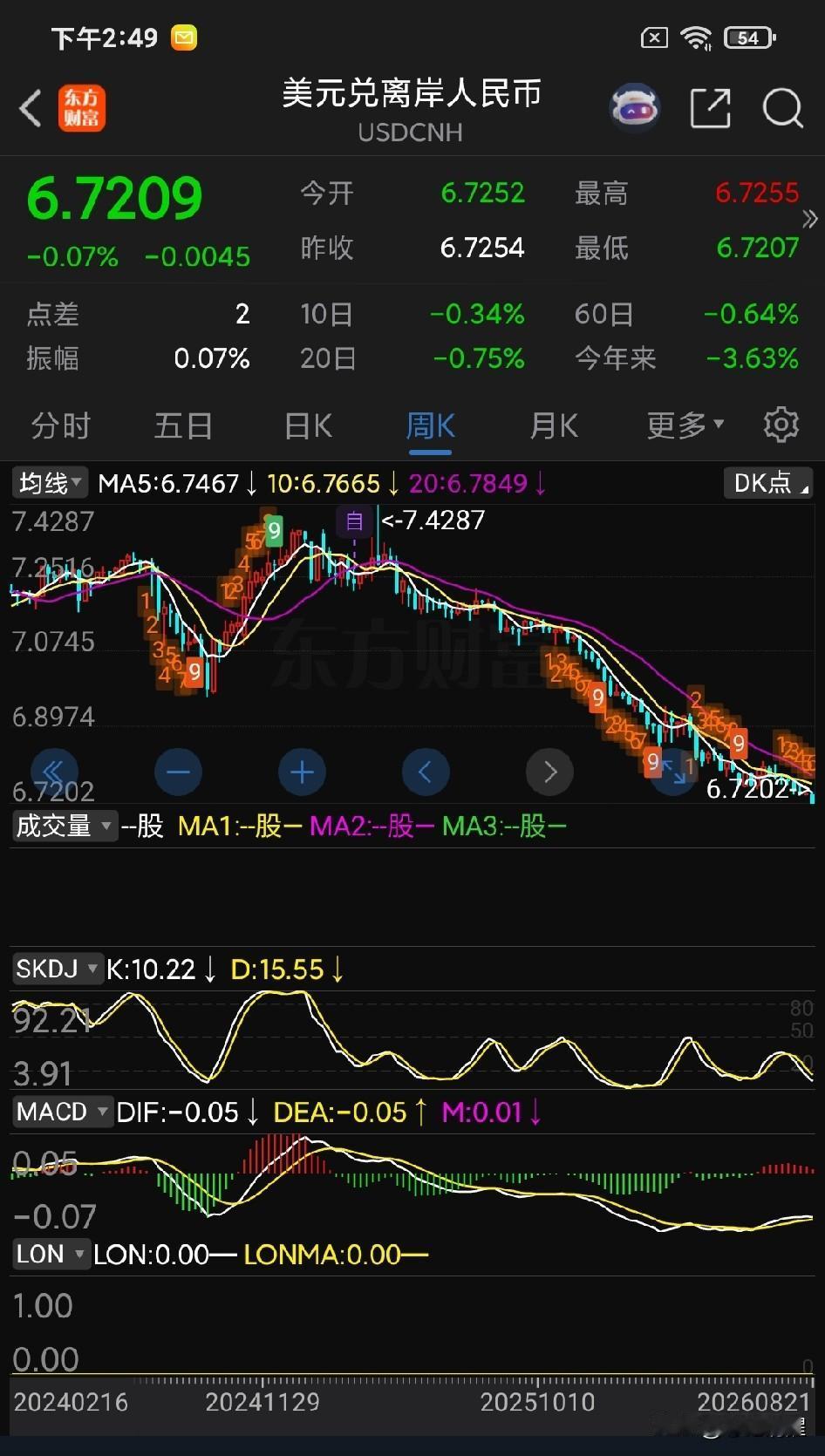Switch to the 分时 chart tab
The width and height of the screenshot is (825, 1456).
(61, 426)
